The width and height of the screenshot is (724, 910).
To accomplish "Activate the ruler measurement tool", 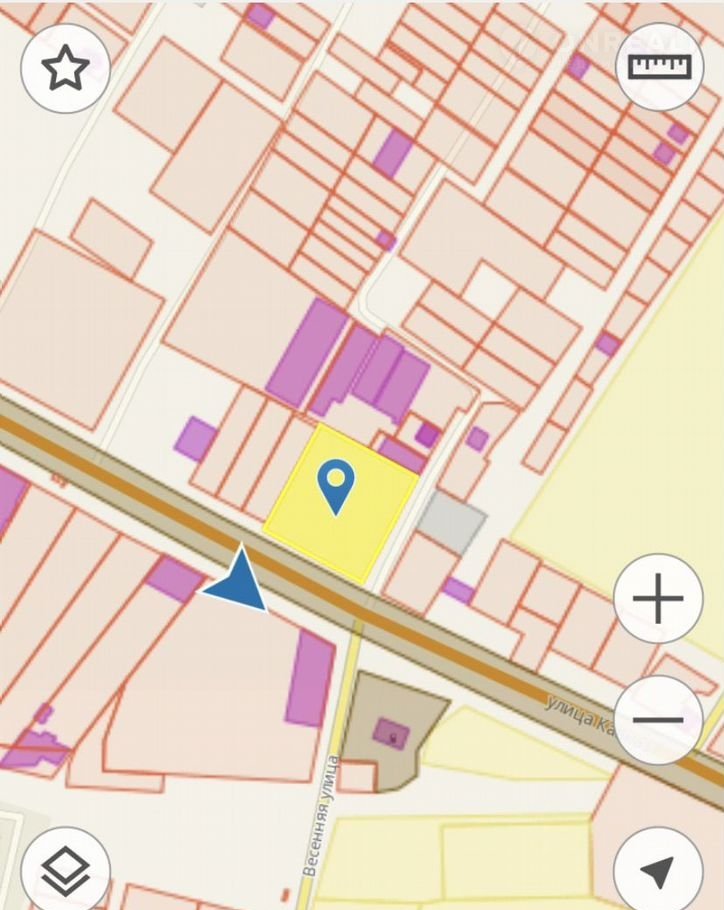I will point(659,66).
